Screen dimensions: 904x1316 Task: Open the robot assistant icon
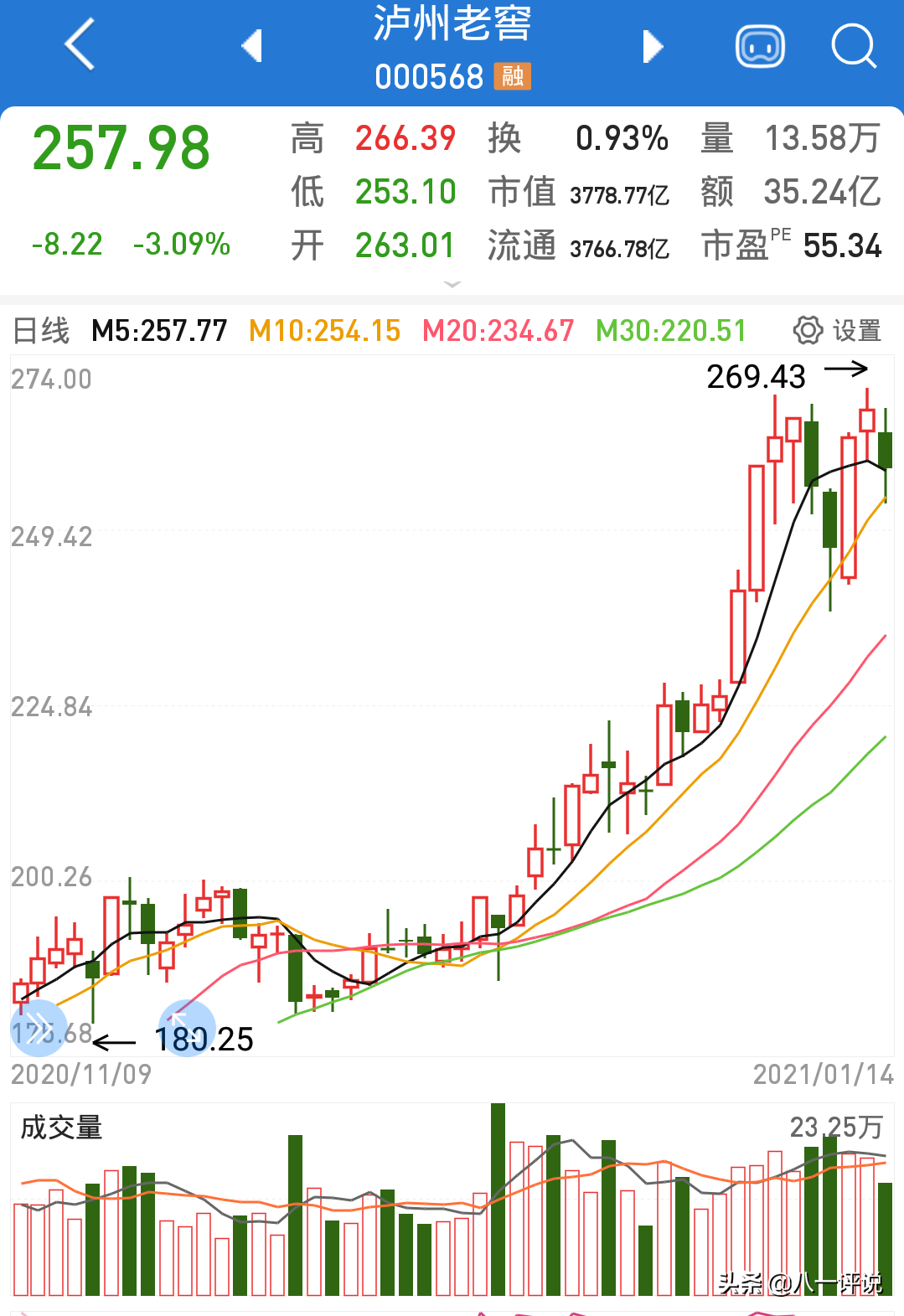tap(760, 46)
